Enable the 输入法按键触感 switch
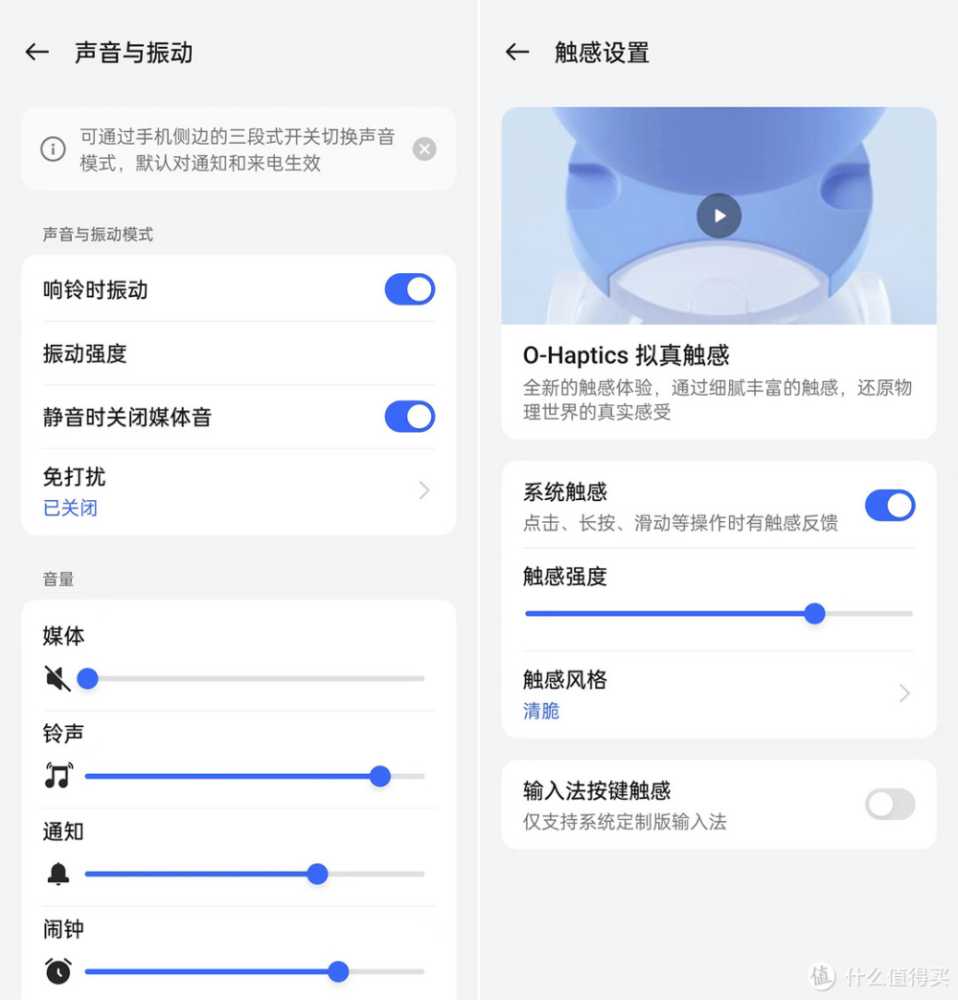The image size is (958, 1000). tap(890, 804)
